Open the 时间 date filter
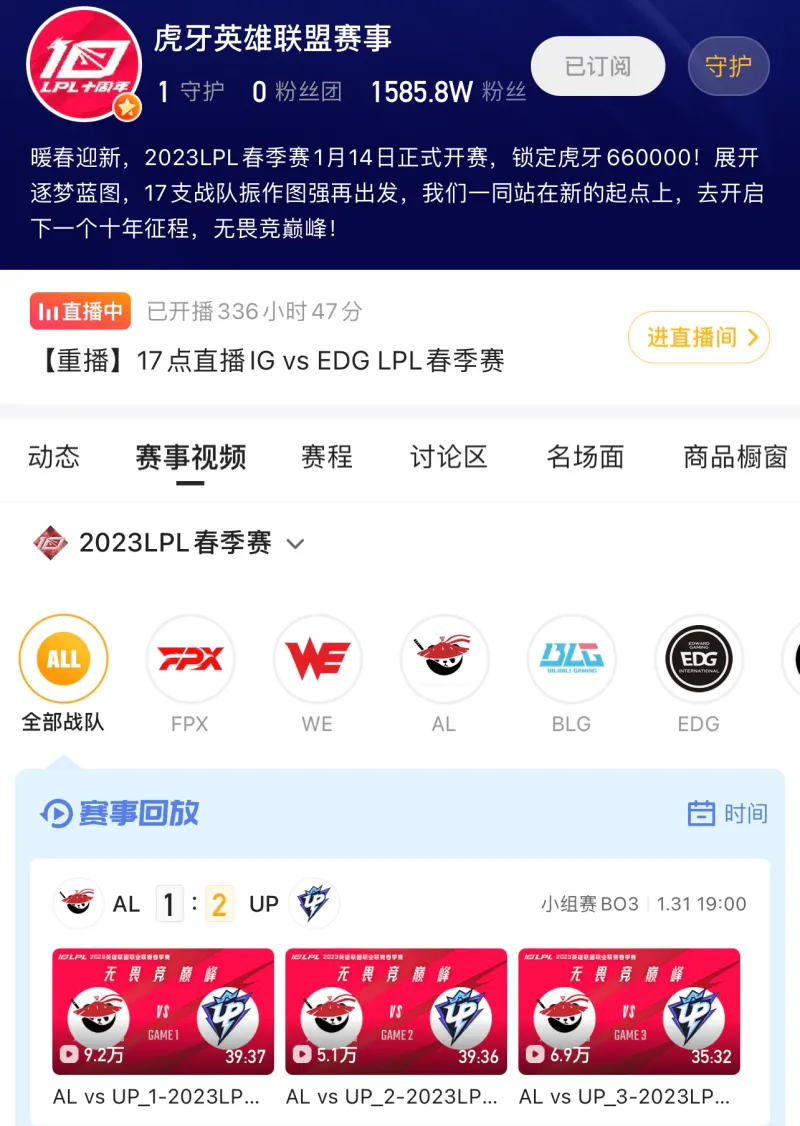Viewport: 800px width, 1126px height. 728,813
